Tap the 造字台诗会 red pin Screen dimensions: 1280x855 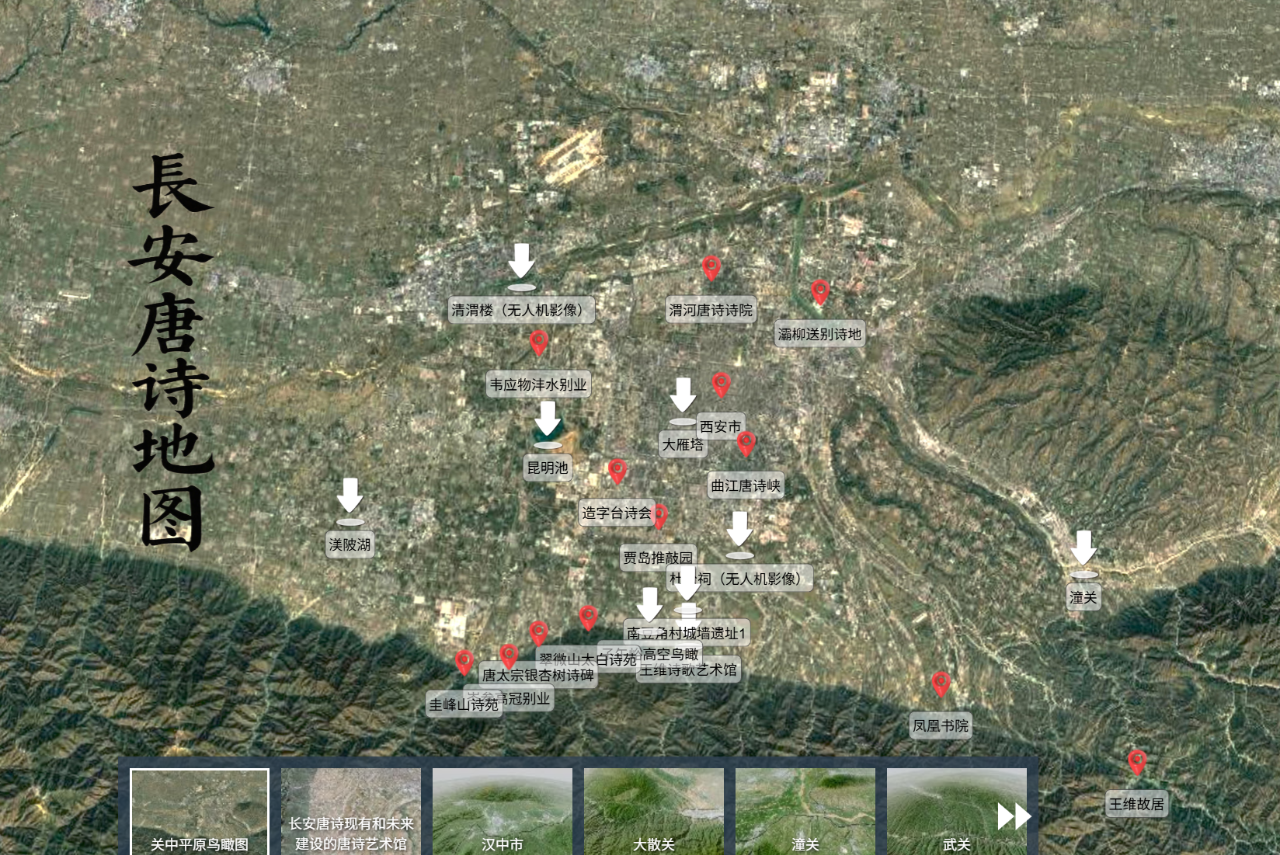click(x=617, y=472)
